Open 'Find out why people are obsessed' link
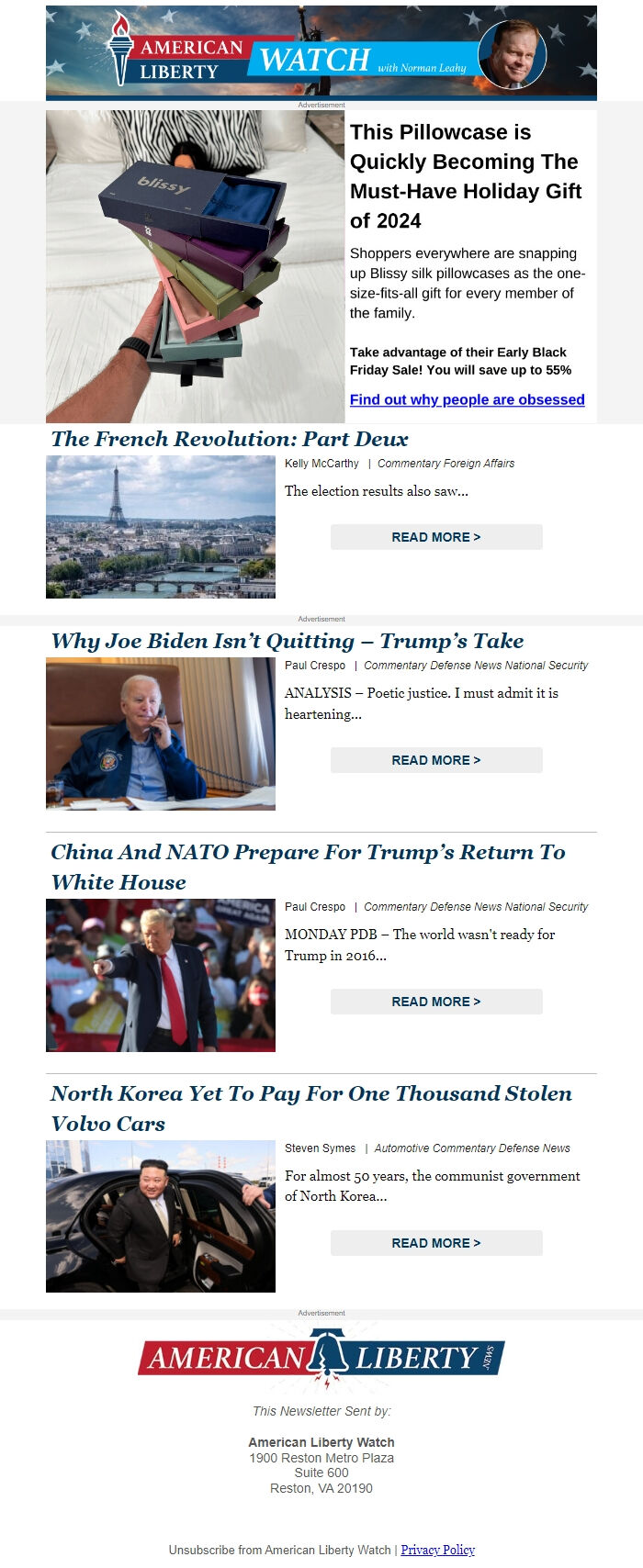This screenshot has width=643, height=1568. 467,399
